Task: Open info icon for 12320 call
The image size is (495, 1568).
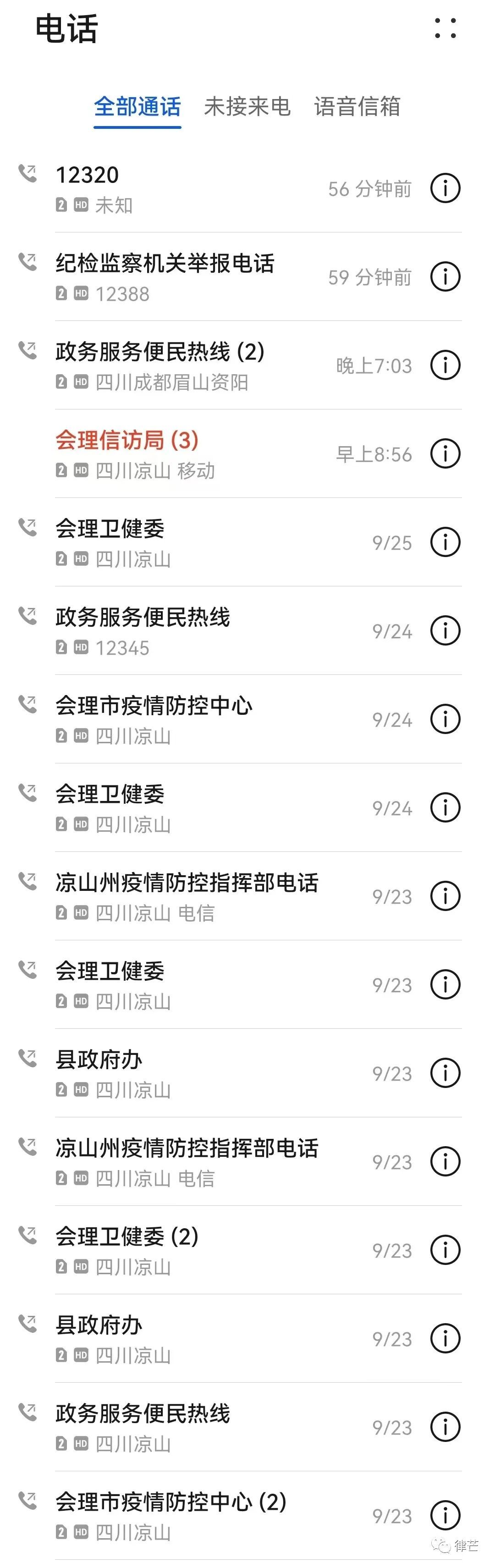Action: click(x=445, y=188)
